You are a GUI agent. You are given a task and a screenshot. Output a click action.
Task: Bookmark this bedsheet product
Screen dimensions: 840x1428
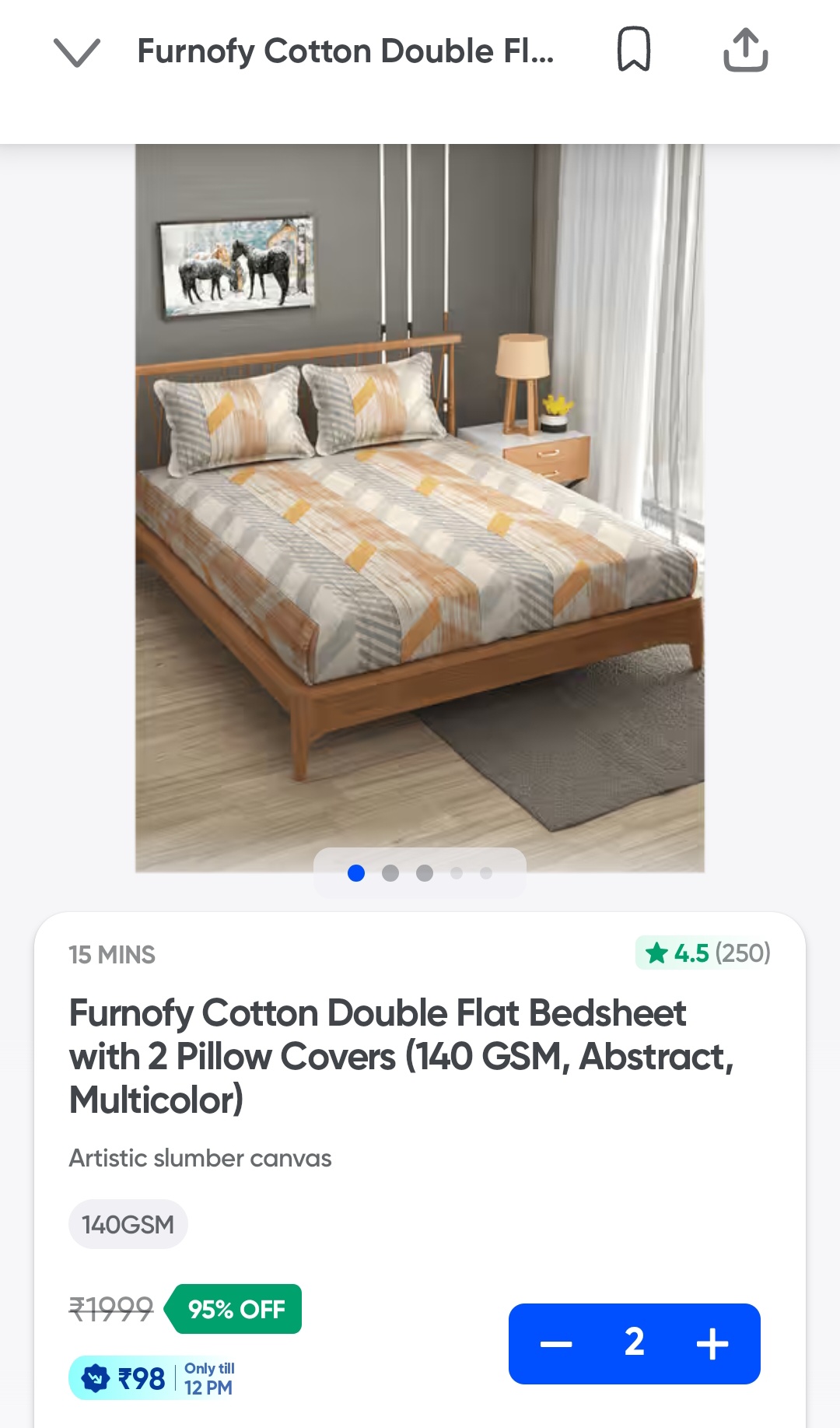click(633, 50)
